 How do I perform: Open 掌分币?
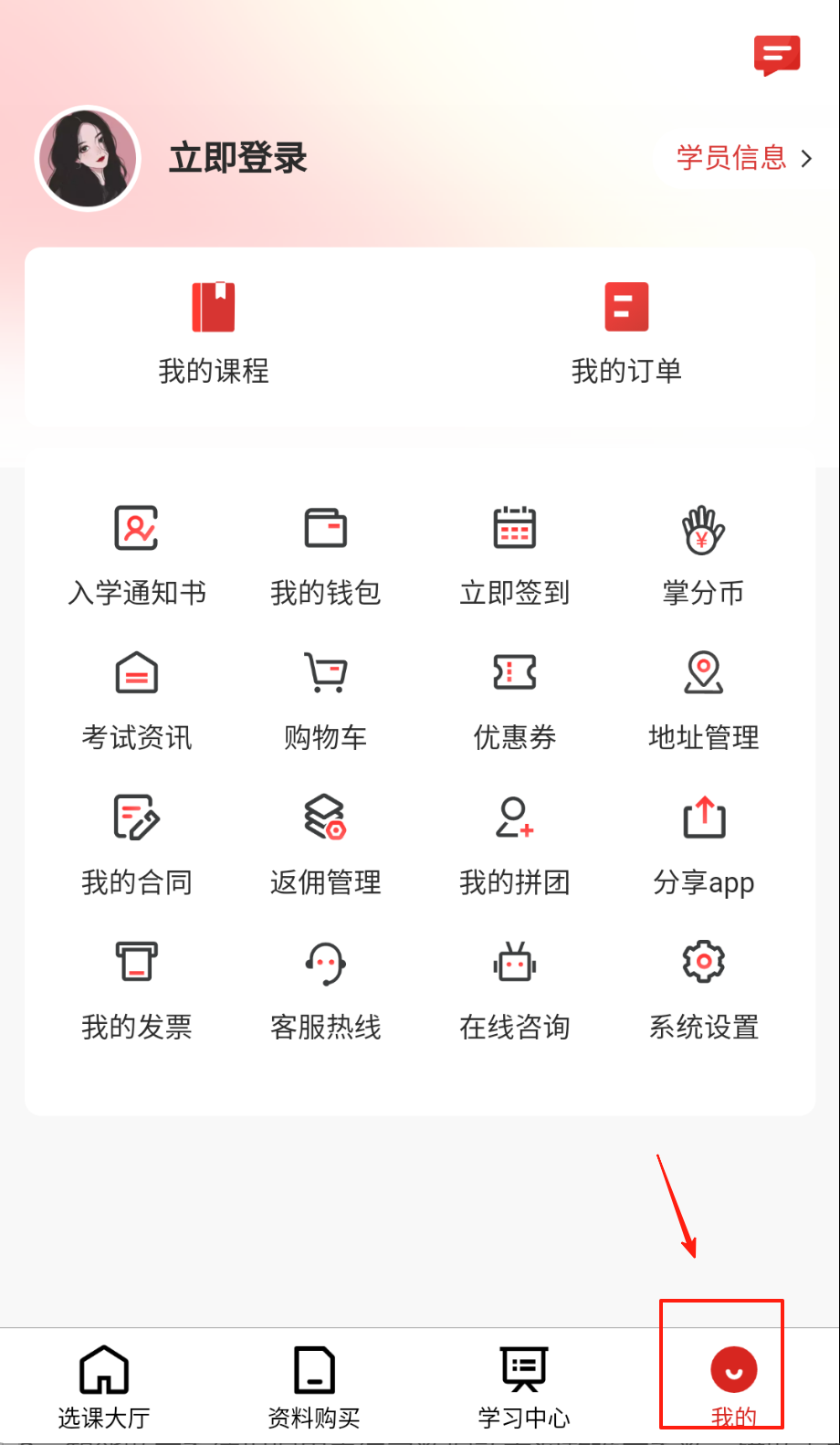coord(703,554)
